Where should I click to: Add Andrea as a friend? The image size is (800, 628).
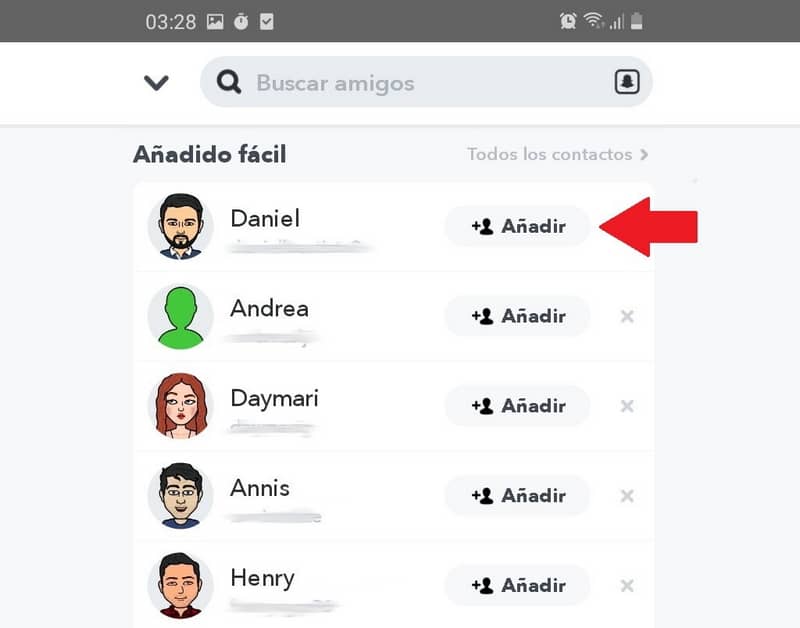[x=518, y=316]
